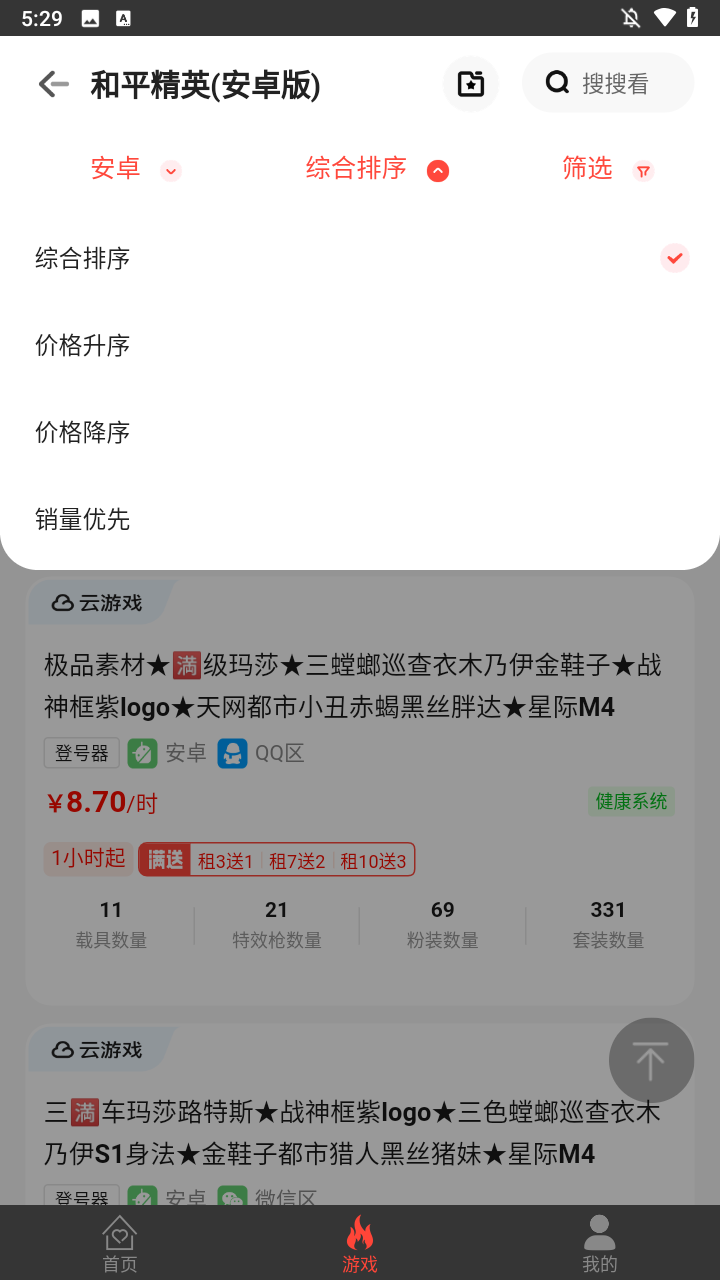Open the ¥8.70/时 account listing card
Screen dimensions: 720x1280
click(x=360, y=790)
